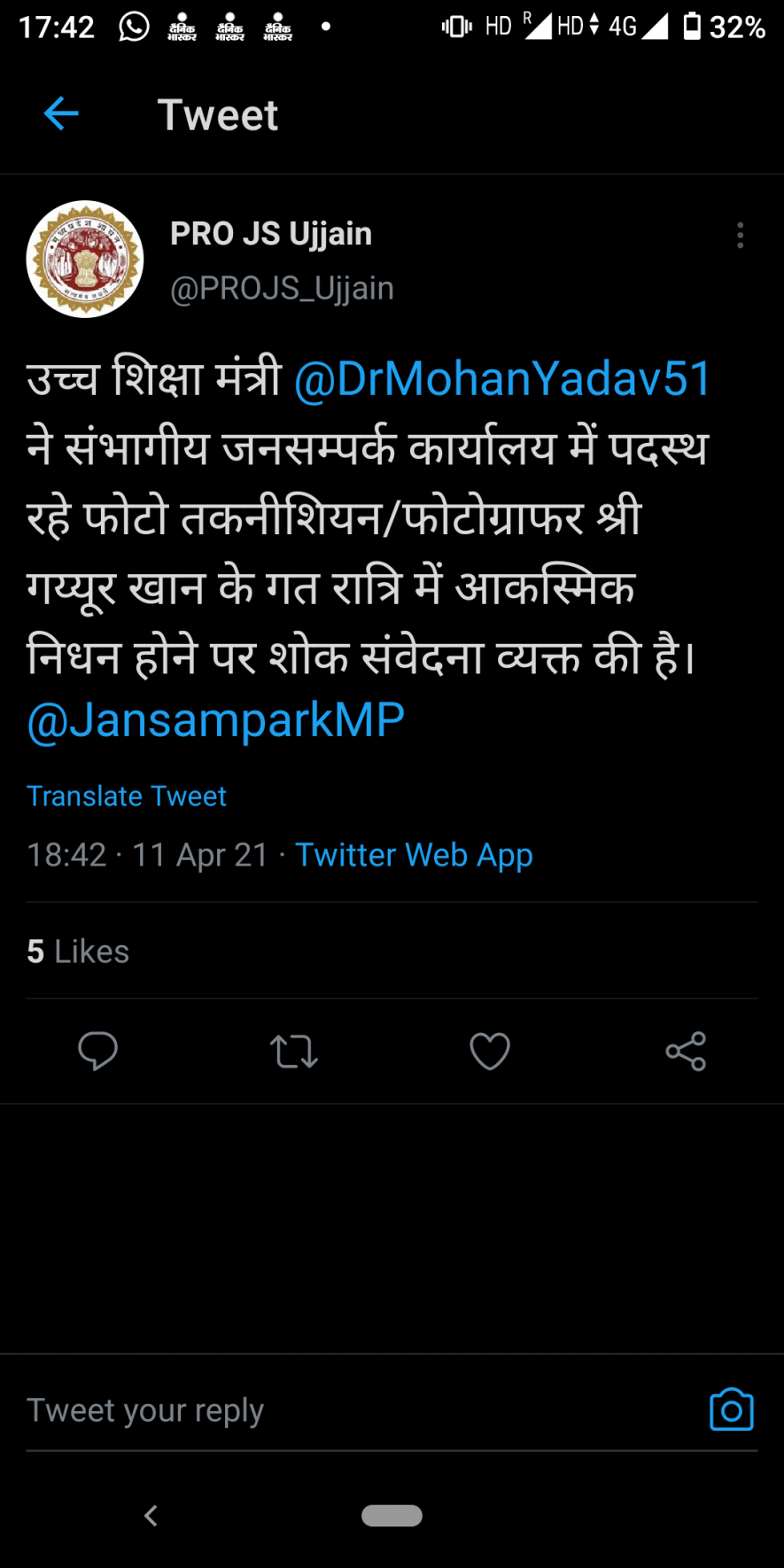Open the @DrMohanYadav51 mention

tap(502, 379)
